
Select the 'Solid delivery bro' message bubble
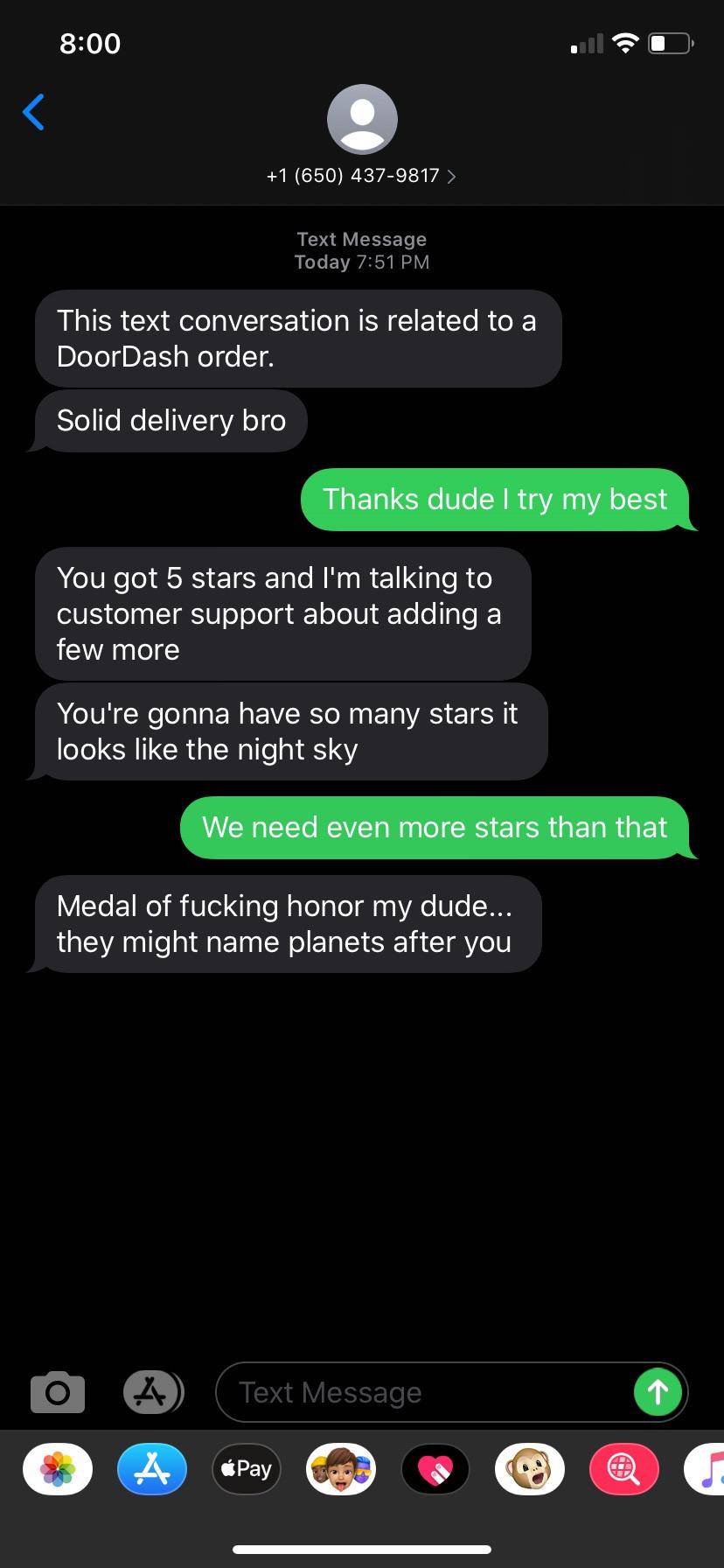point(171,420)
